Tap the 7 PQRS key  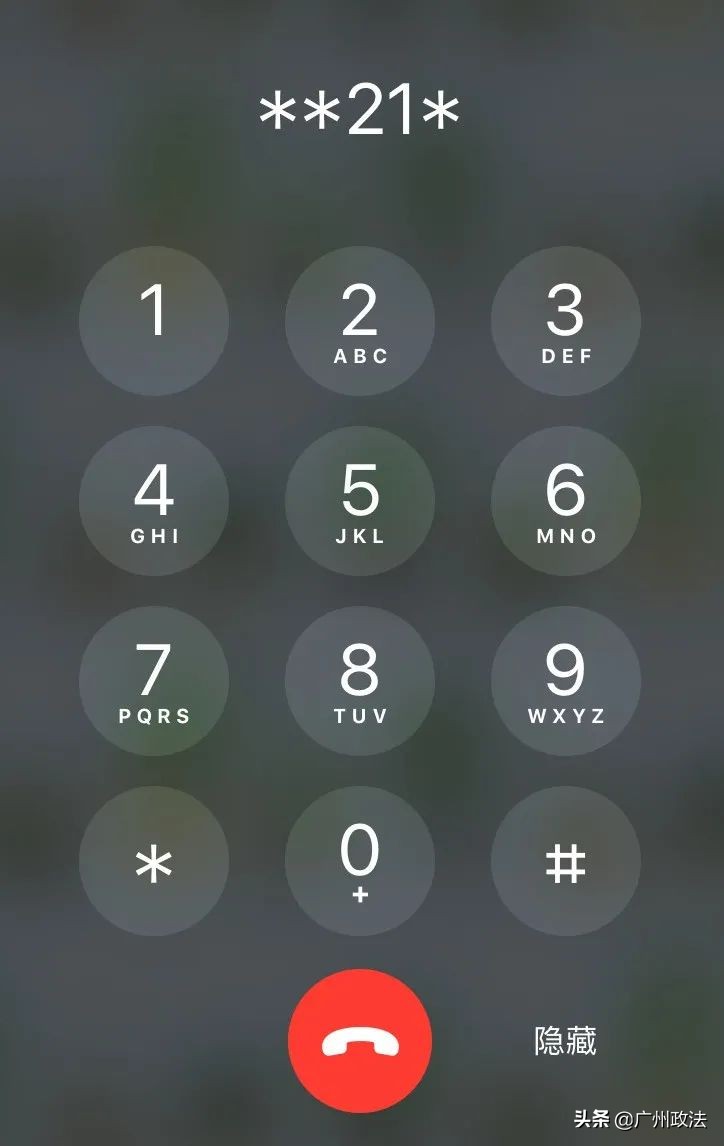pos(154,681)
